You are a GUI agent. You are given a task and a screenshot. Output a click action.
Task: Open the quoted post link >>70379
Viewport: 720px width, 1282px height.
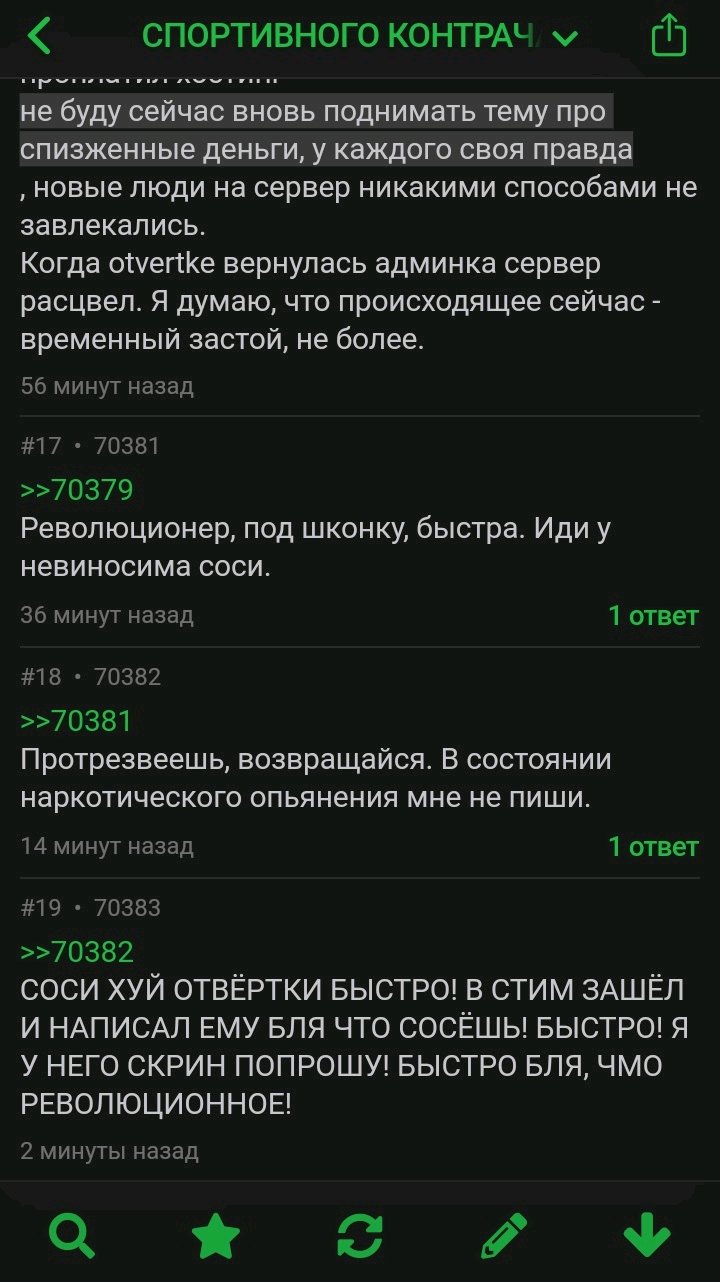77,490
